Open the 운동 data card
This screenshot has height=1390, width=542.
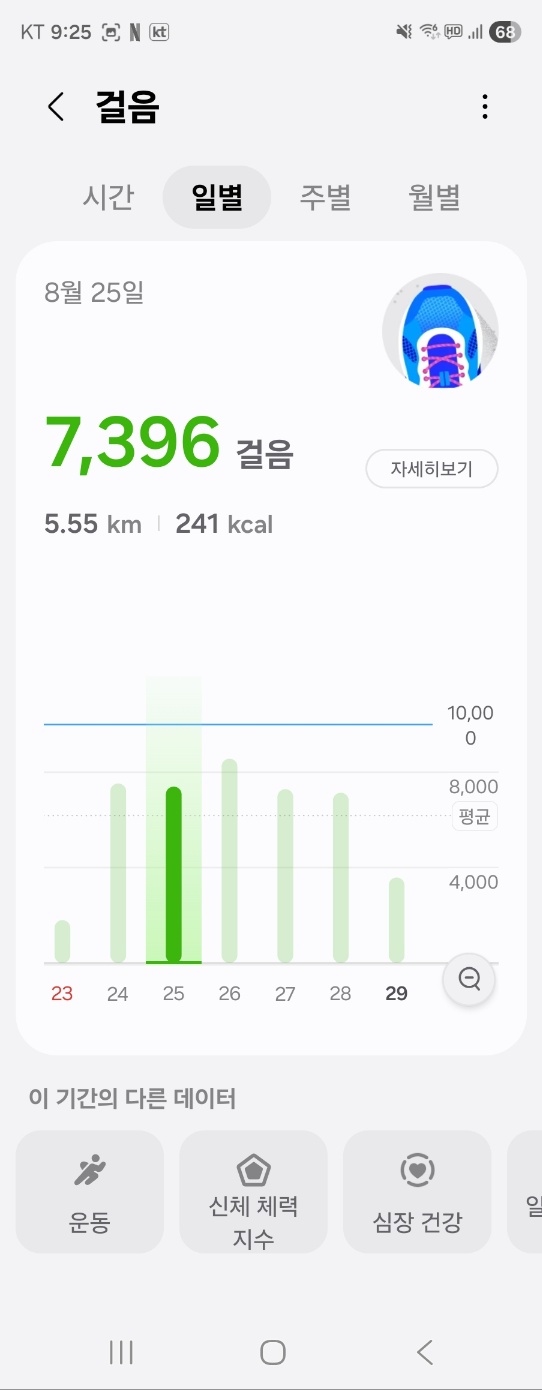point(90,1191)
